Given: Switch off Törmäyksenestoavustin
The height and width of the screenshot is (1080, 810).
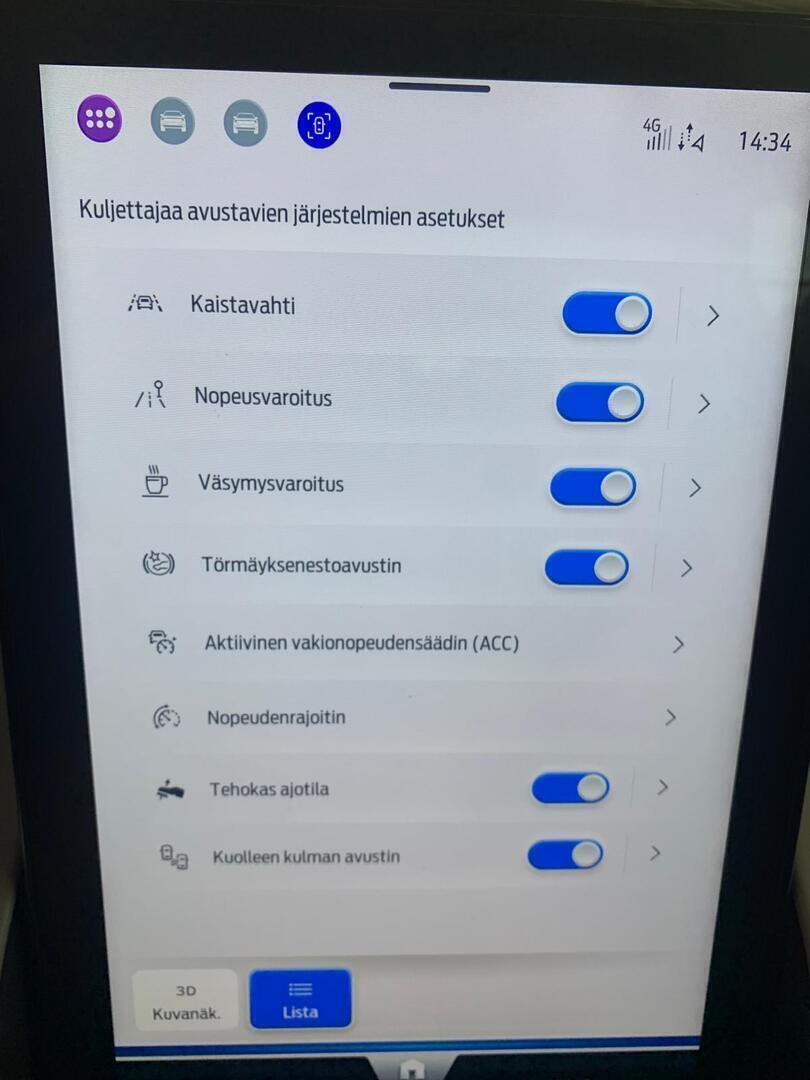Looking at the screenshot, I should click(x=587, y=567).
